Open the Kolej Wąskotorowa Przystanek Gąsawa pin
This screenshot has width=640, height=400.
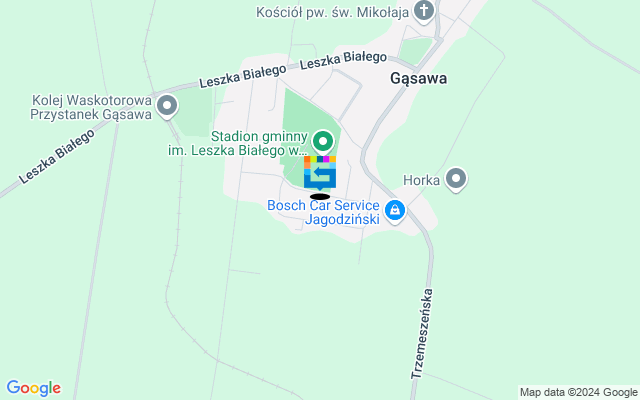167,104
